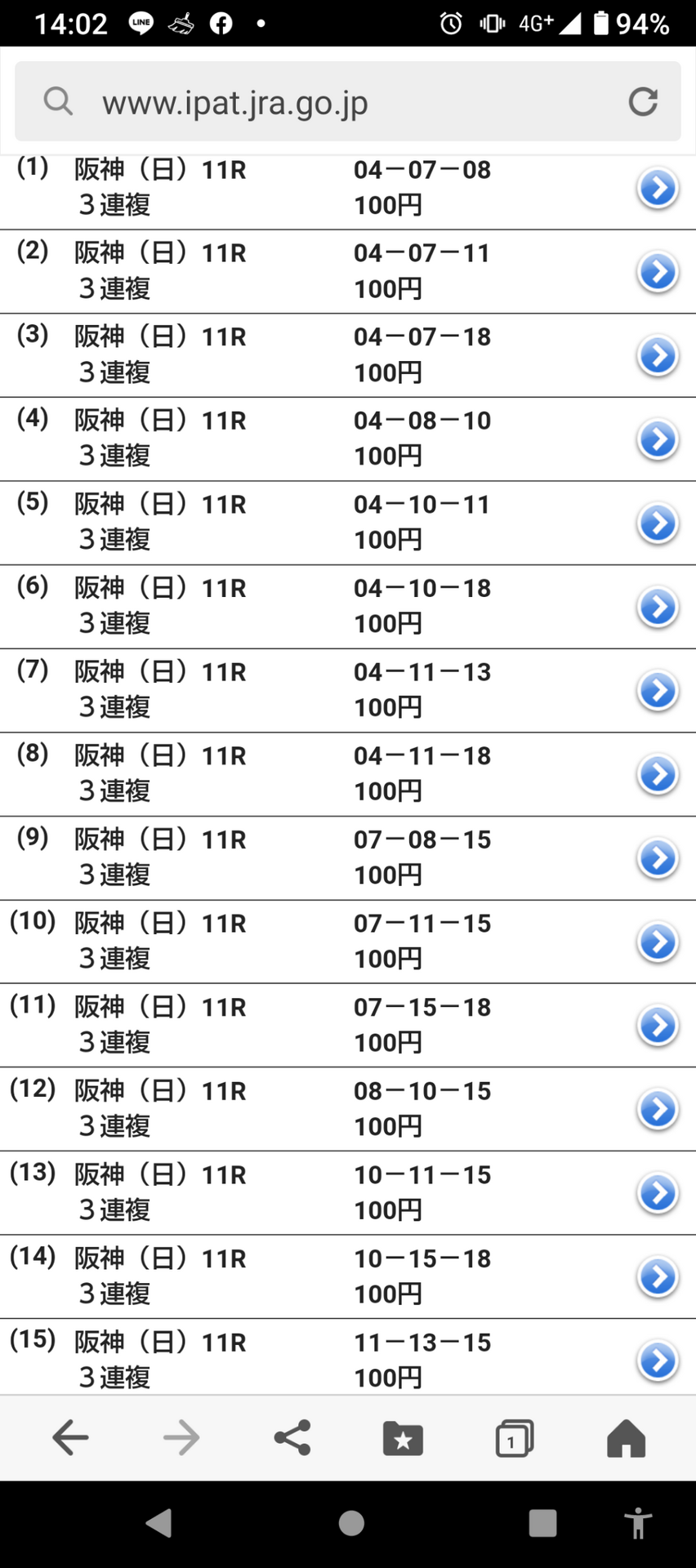Viewport: 696px width, 1568px height.
Task: Open the arrow for bet 04-07-11
Action: click(658, 272)
